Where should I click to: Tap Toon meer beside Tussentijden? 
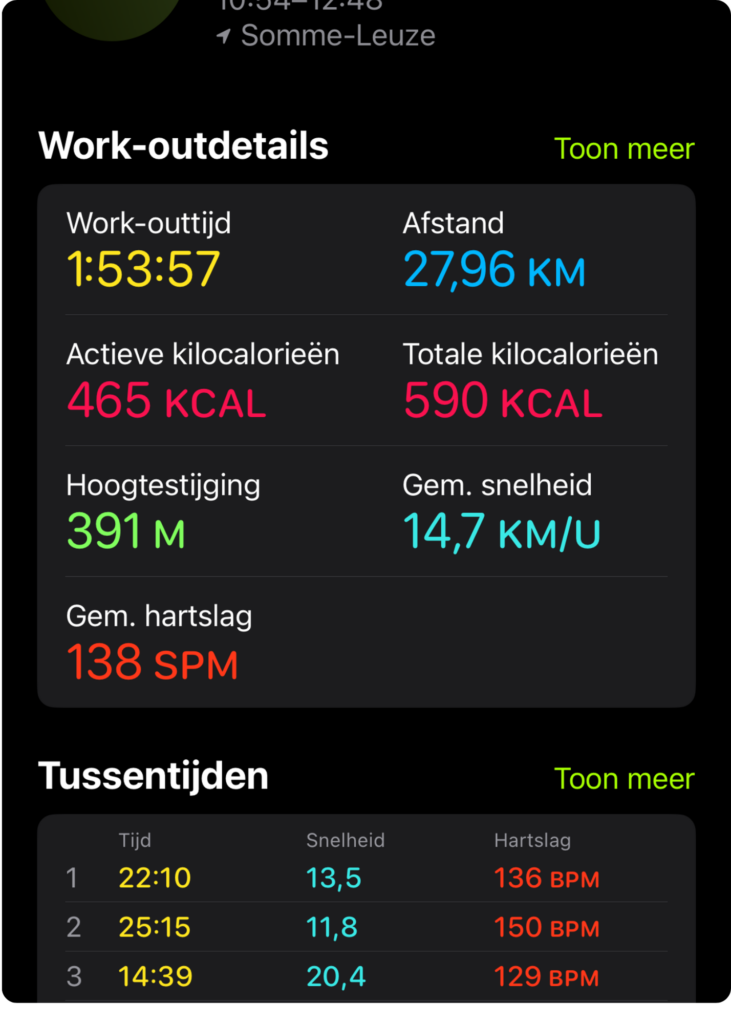click(624, 778)
